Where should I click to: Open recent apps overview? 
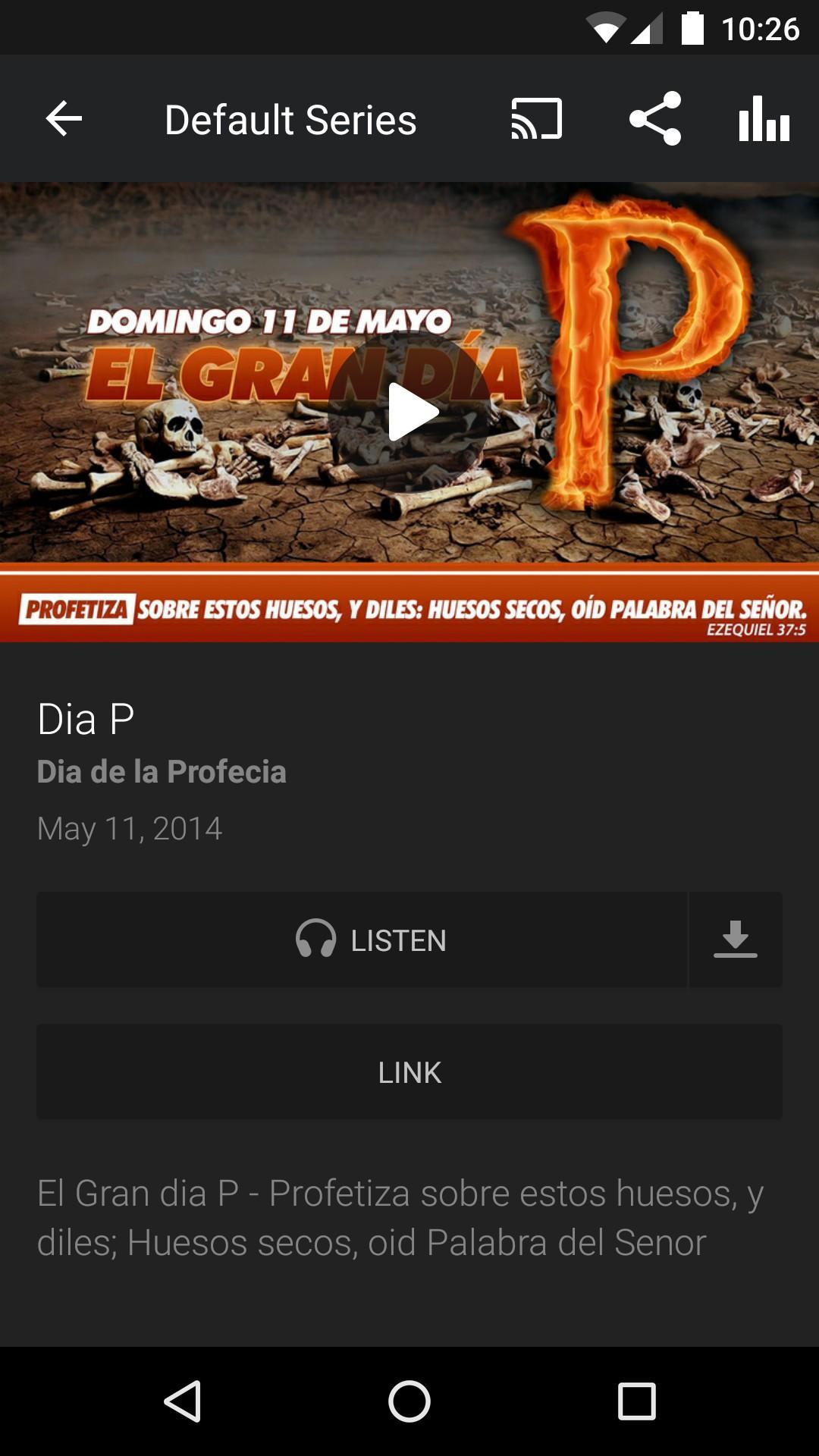pyautogui.click(x=636, y=1401)
